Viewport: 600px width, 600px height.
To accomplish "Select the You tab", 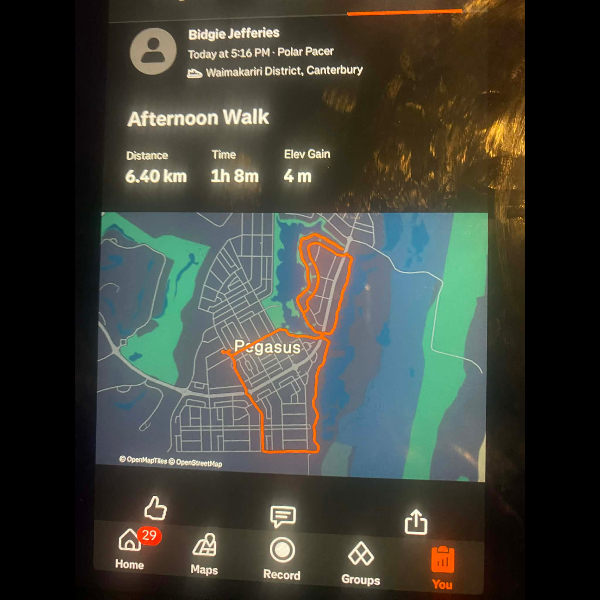I will (x=442, y=567).
